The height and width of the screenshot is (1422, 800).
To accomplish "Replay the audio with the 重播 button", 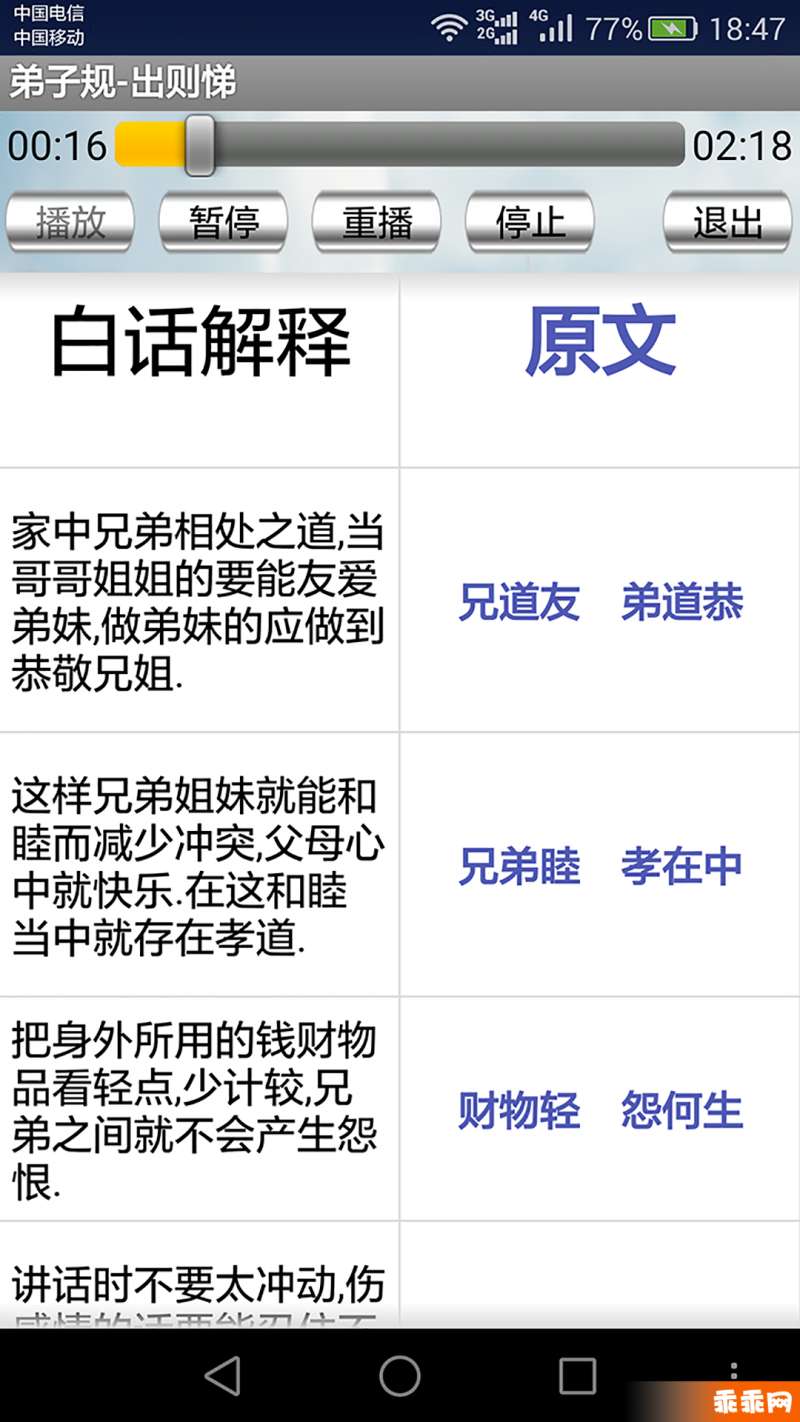I will [377, 221].
